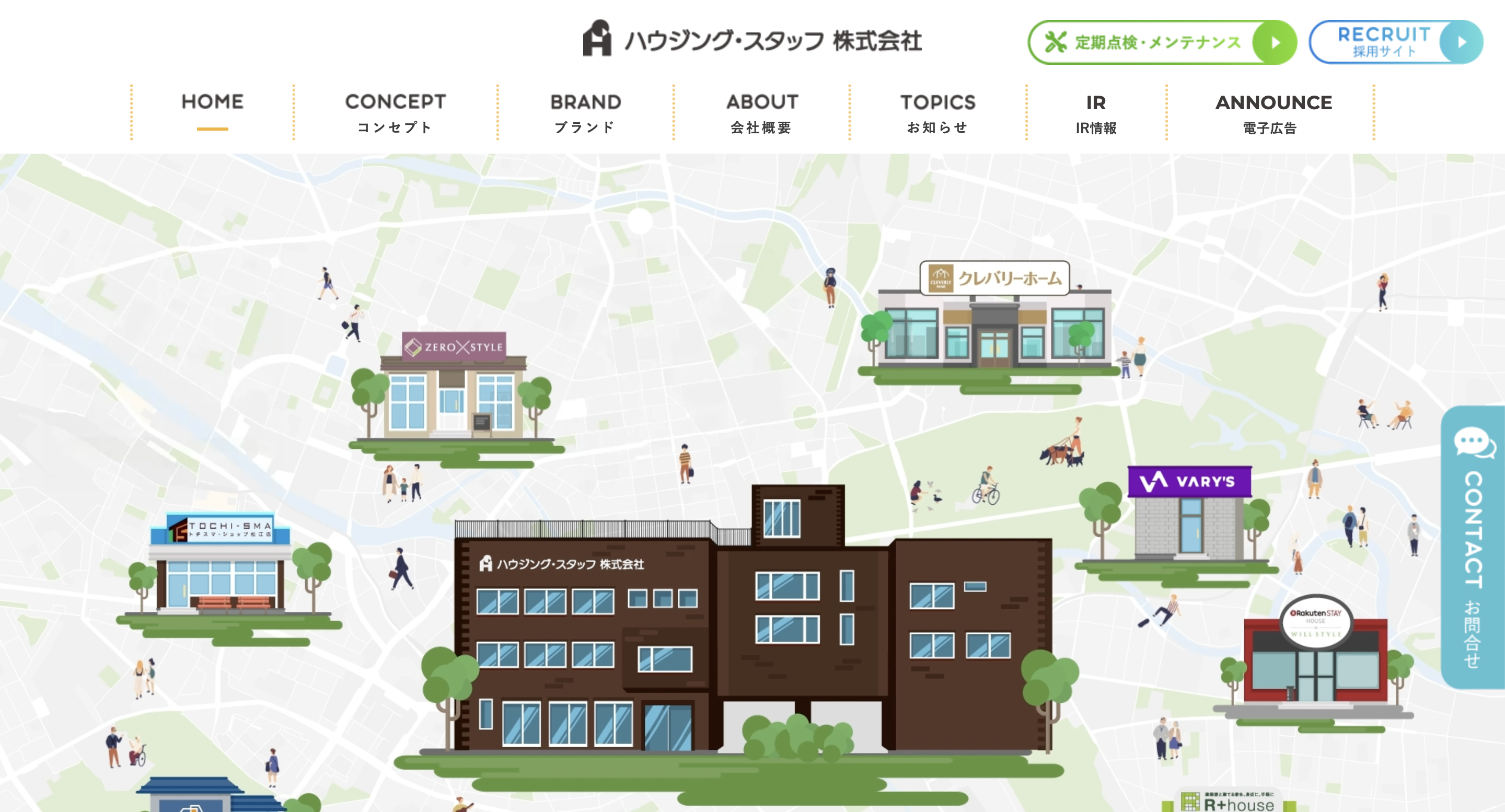
Task: Open the 定期点検・メンテナンス button
Action: [x=1162, y=42]
